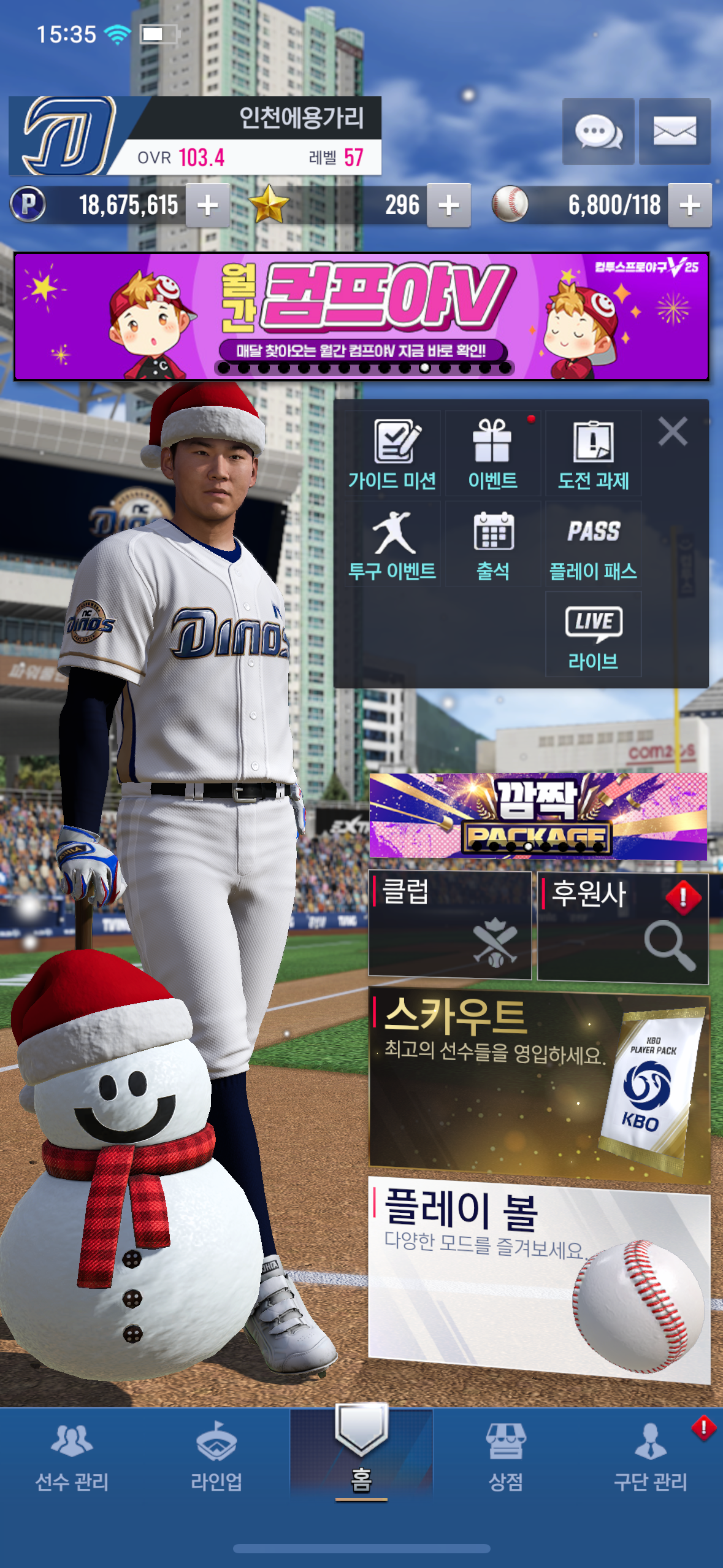Close the quick menu panel

tap(673, 431)
